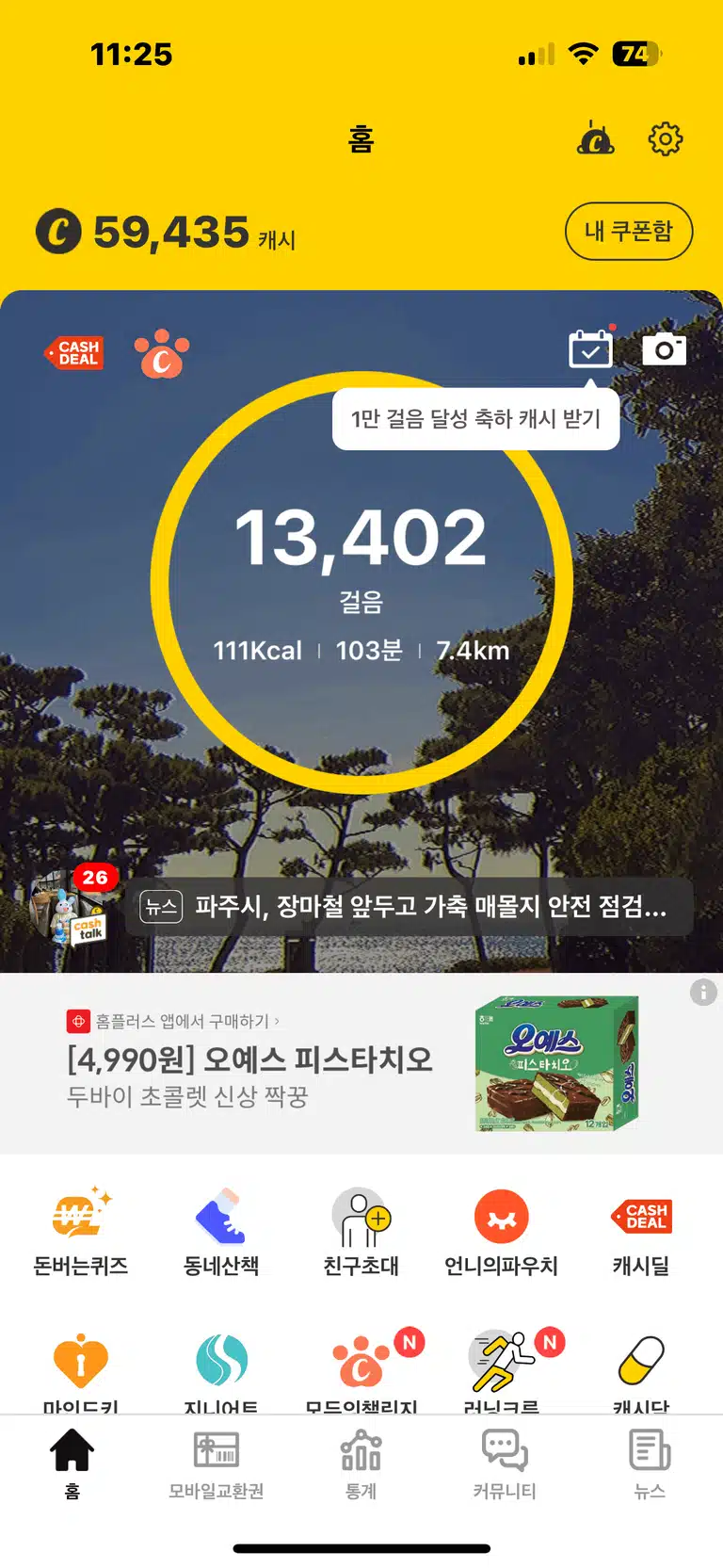
Task: Open the attendance calendar icon
Action: point(591,348)
